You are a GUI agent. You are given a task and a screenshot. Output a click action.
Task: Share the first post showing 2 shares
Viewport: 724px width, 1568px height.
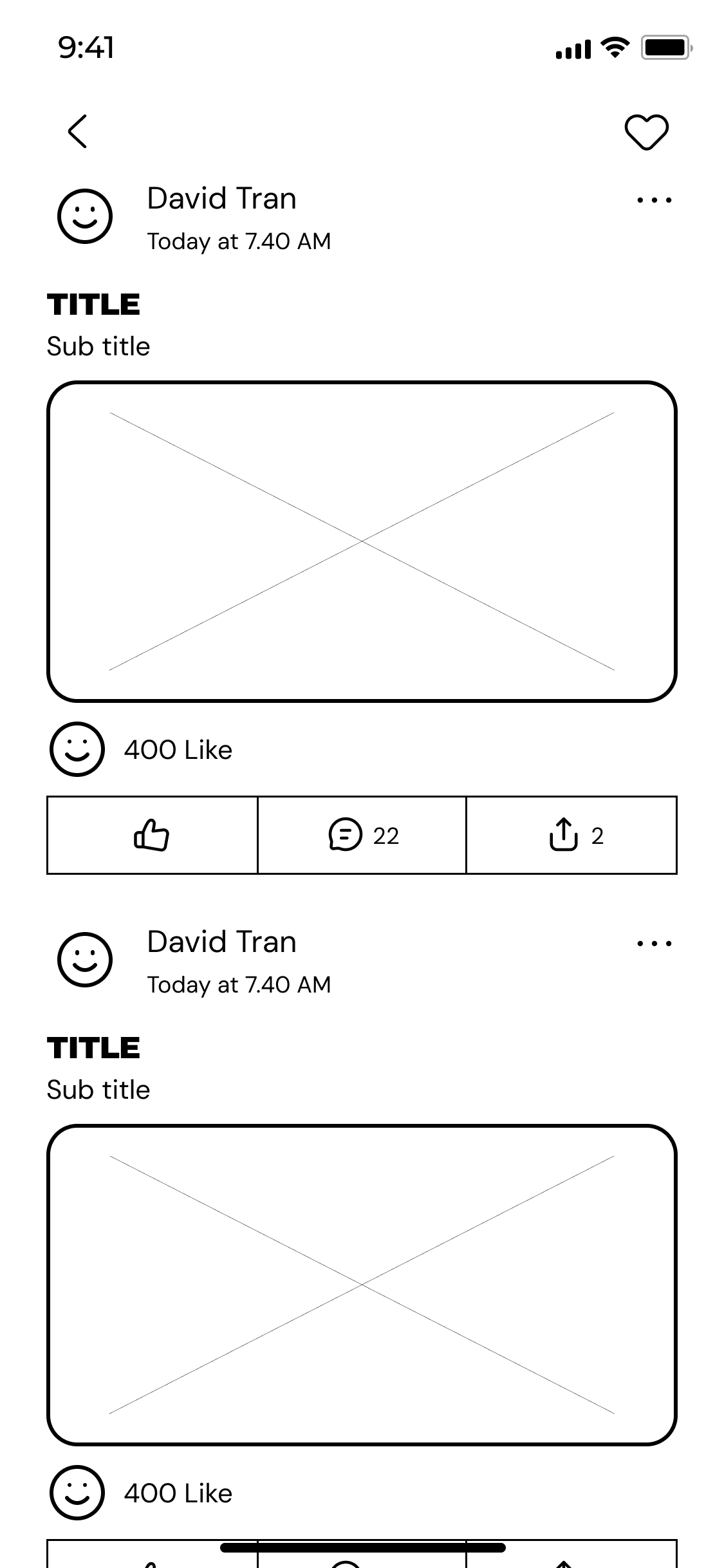coord(571,835)
